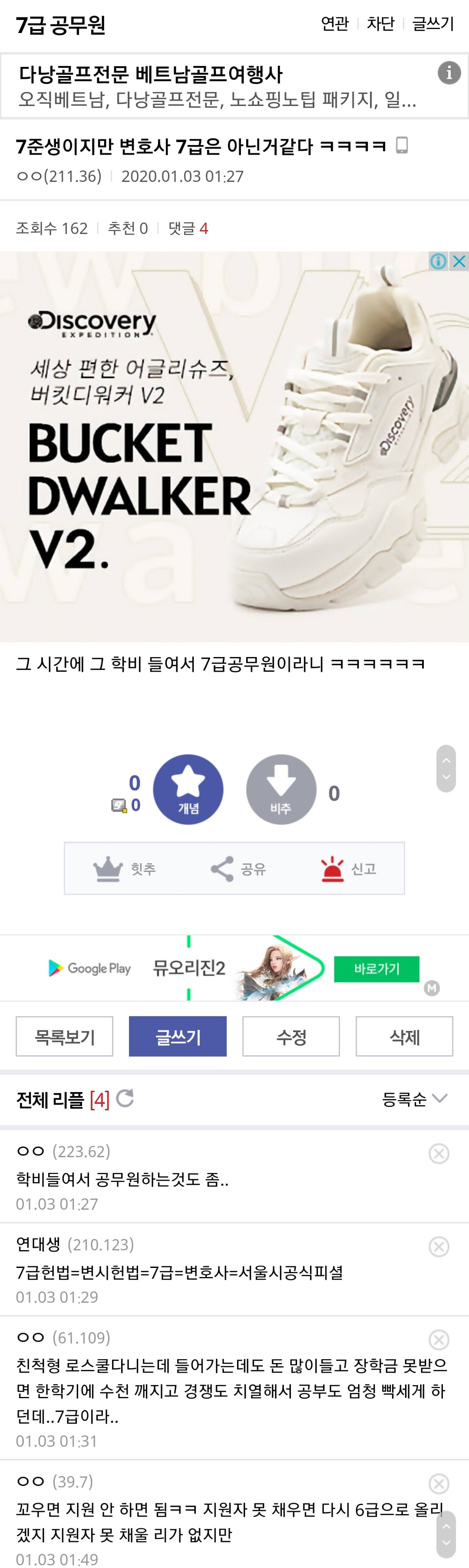Tap the blue 글쓰기 button

(177, 1036)
